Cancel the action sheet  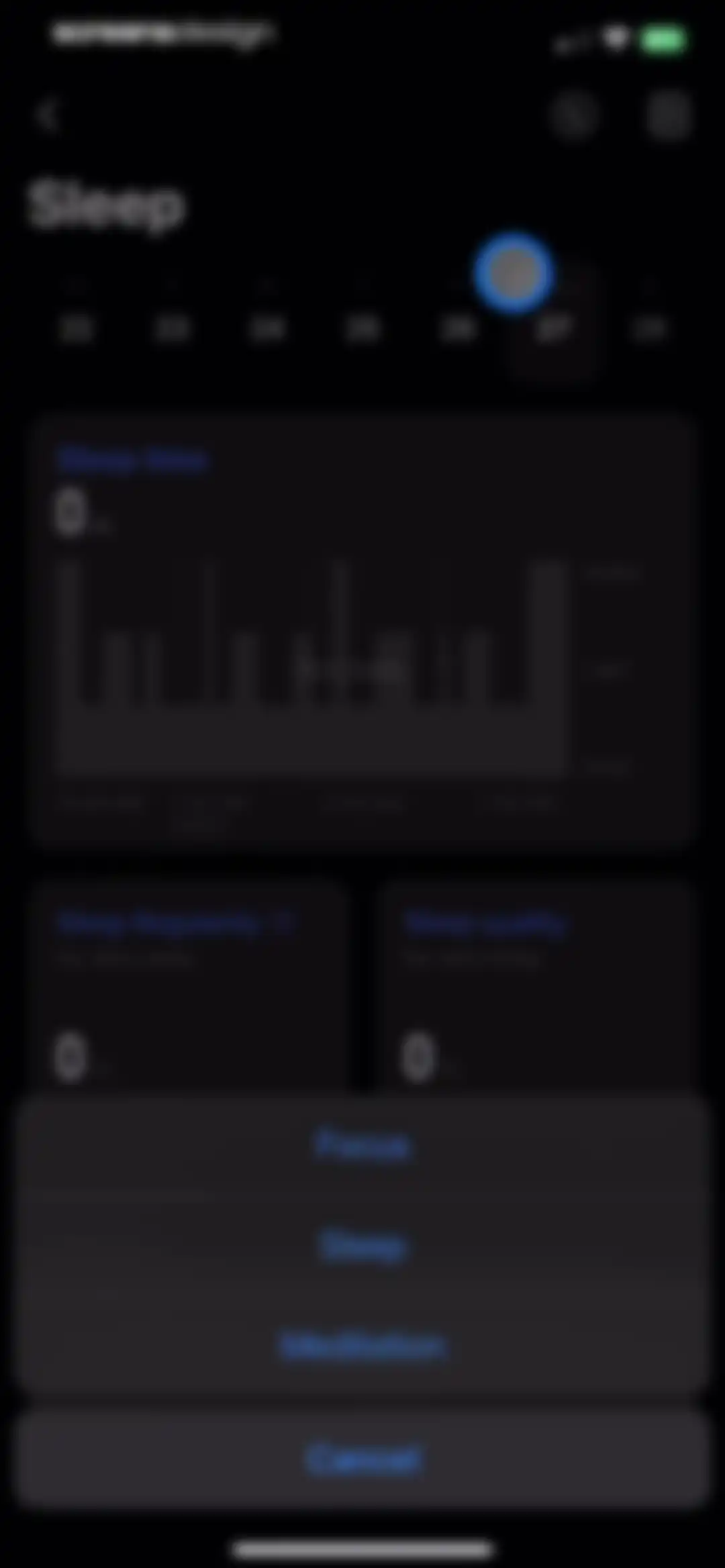tap(362, 1459)
